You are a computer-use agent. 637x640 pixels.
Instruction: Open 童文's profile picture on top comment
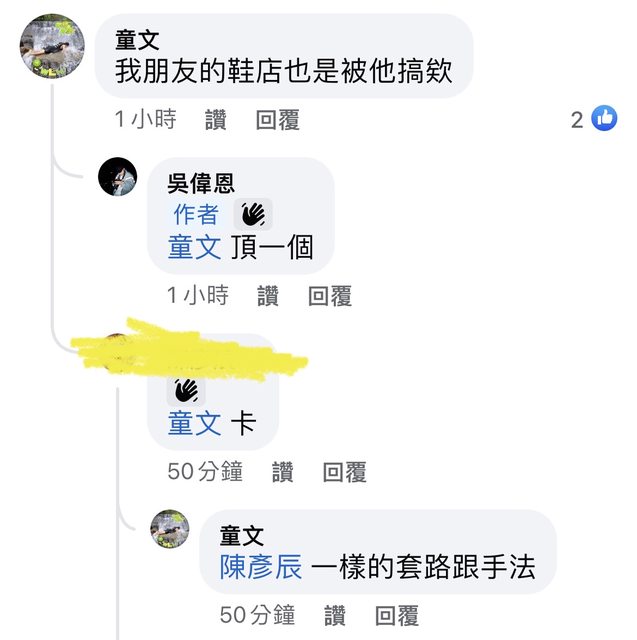52,46
